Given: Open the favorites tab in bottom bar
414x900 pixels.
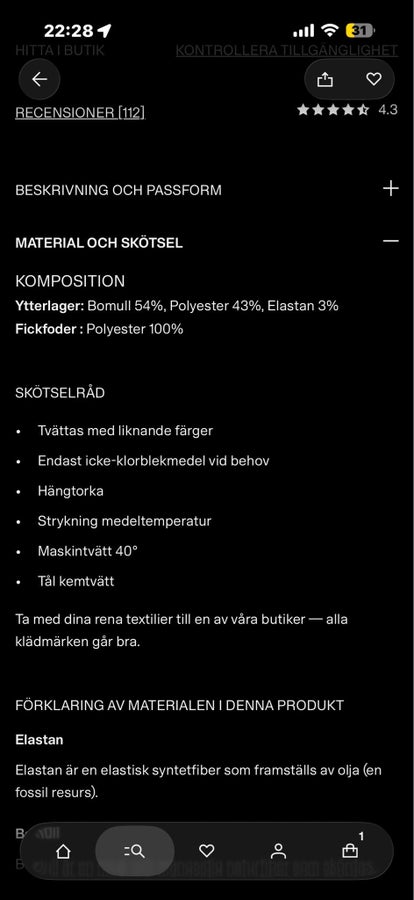Looking at the screenshot, I should coord(207,851).
